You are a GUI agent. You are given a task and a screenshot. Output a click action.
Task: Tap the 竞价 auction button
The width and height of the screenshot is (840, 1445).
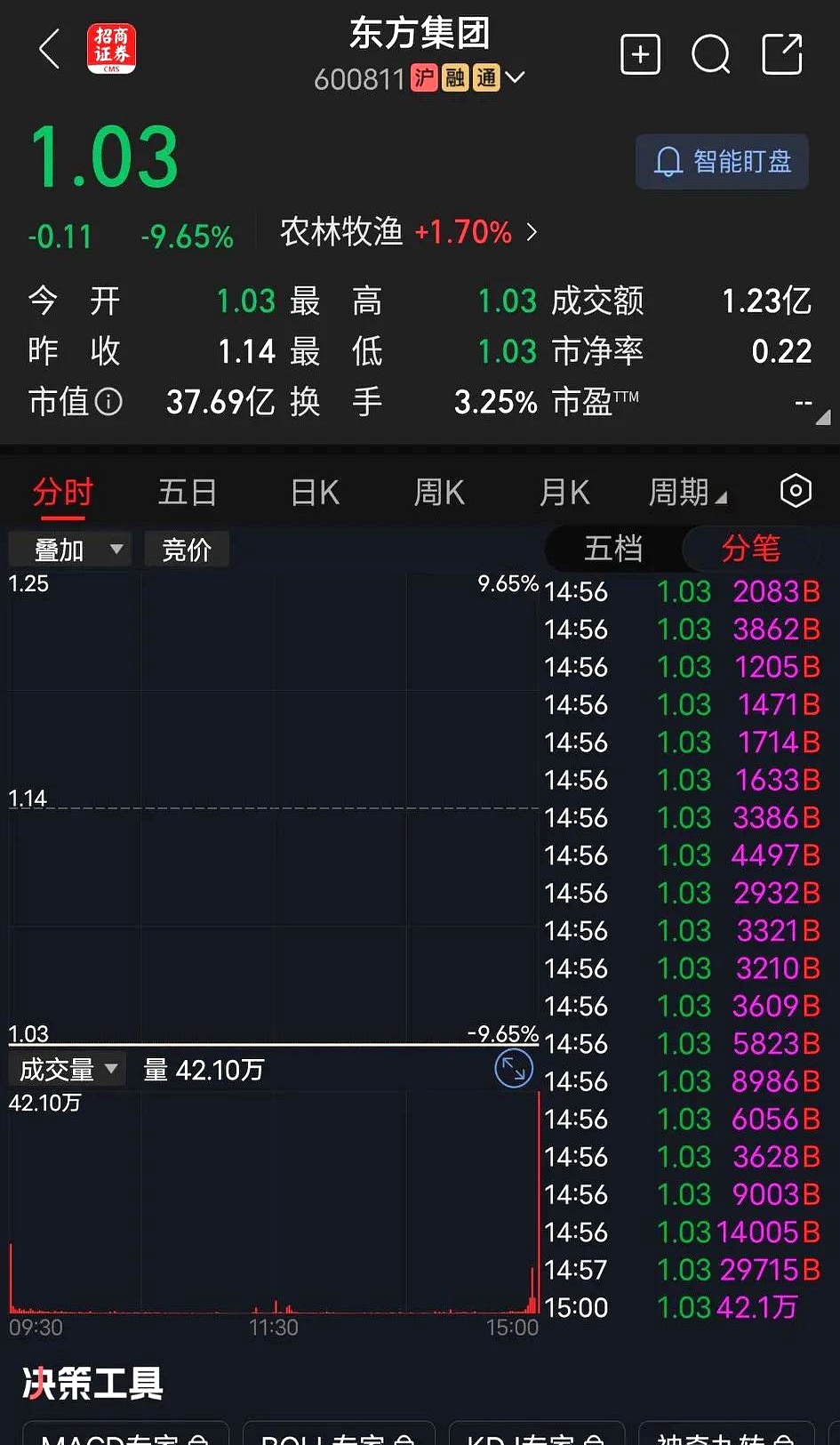coord(187,550)
